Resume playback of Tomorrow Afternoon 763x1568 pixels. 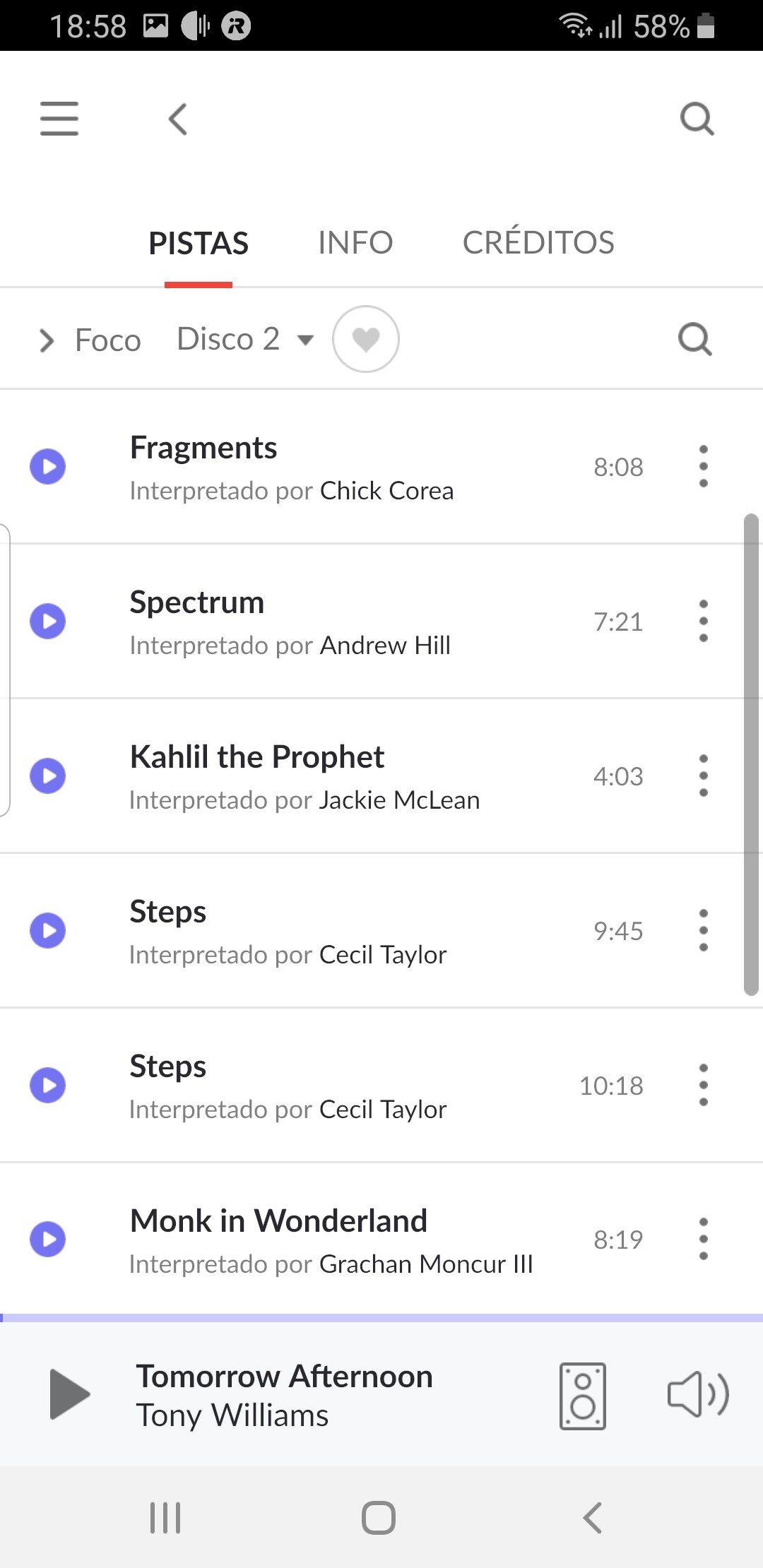pyautogui.click(x=69, y=1394)
